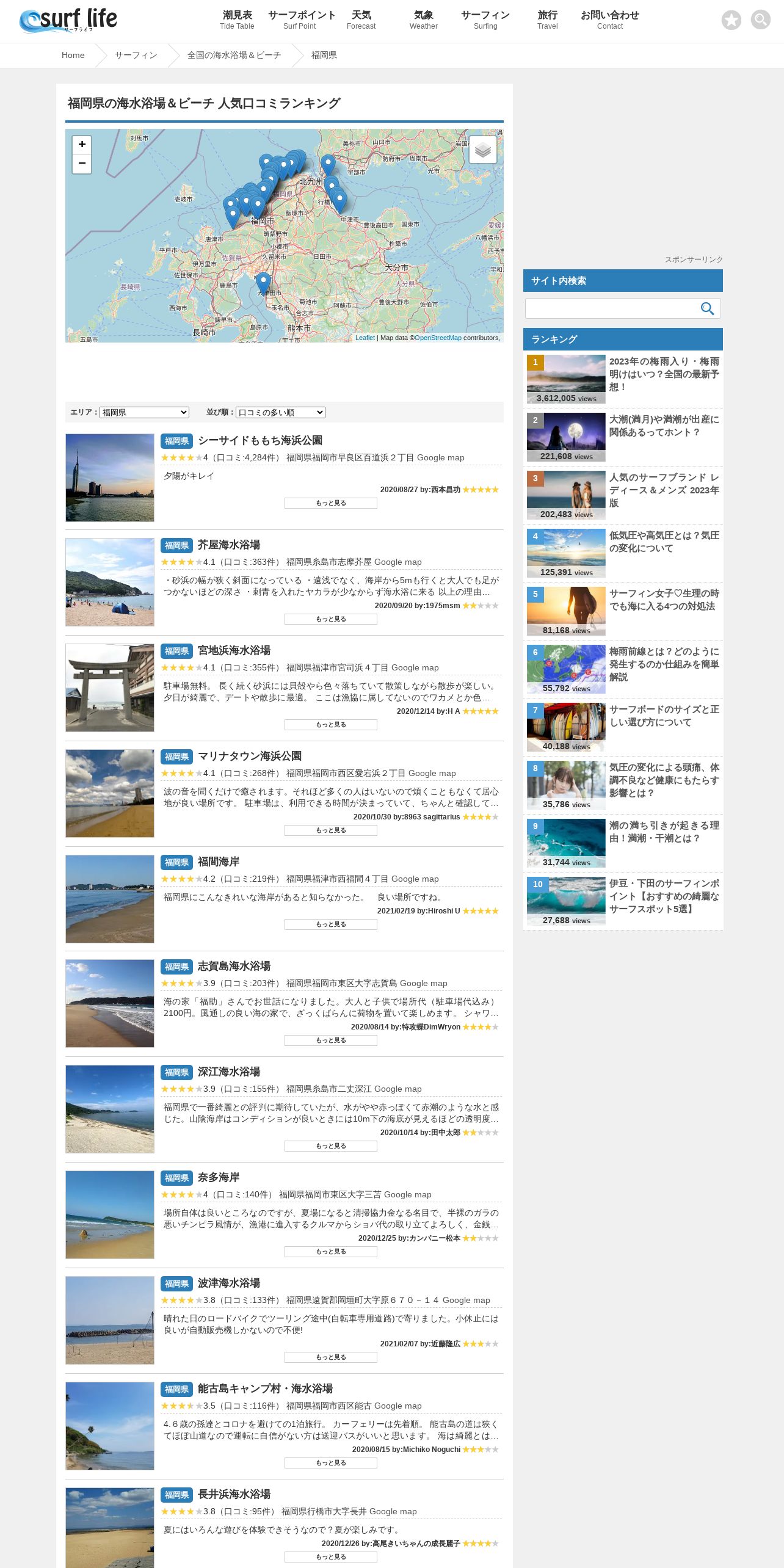Open the マリナタウン海浜公園 photo thumbnail

tap(110, 793)
